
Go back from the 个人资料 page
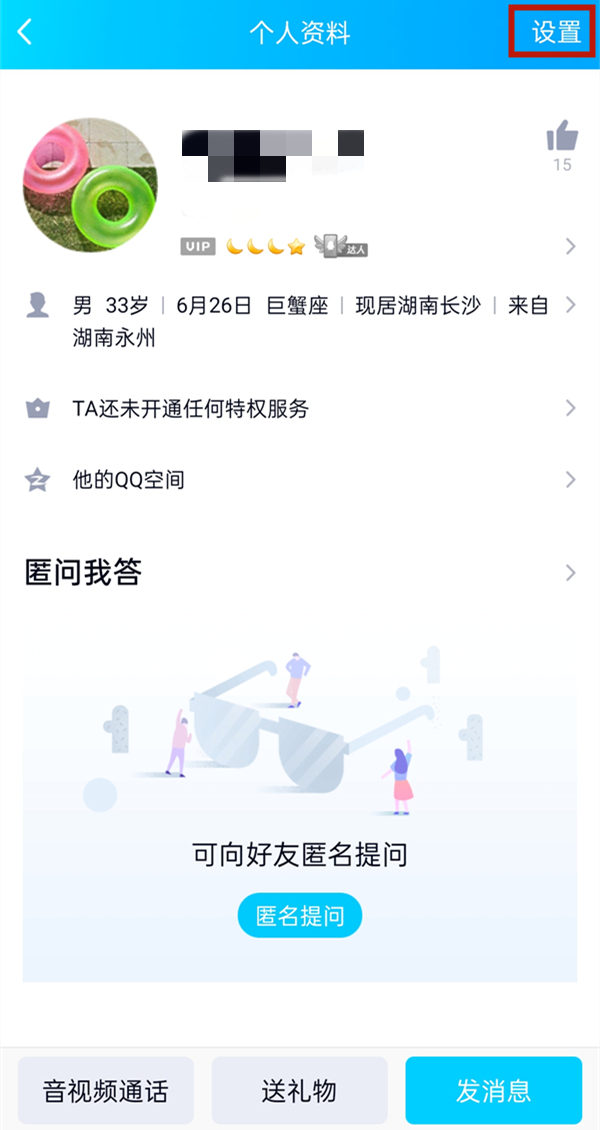pyautogui.click(x=26, y=32)
